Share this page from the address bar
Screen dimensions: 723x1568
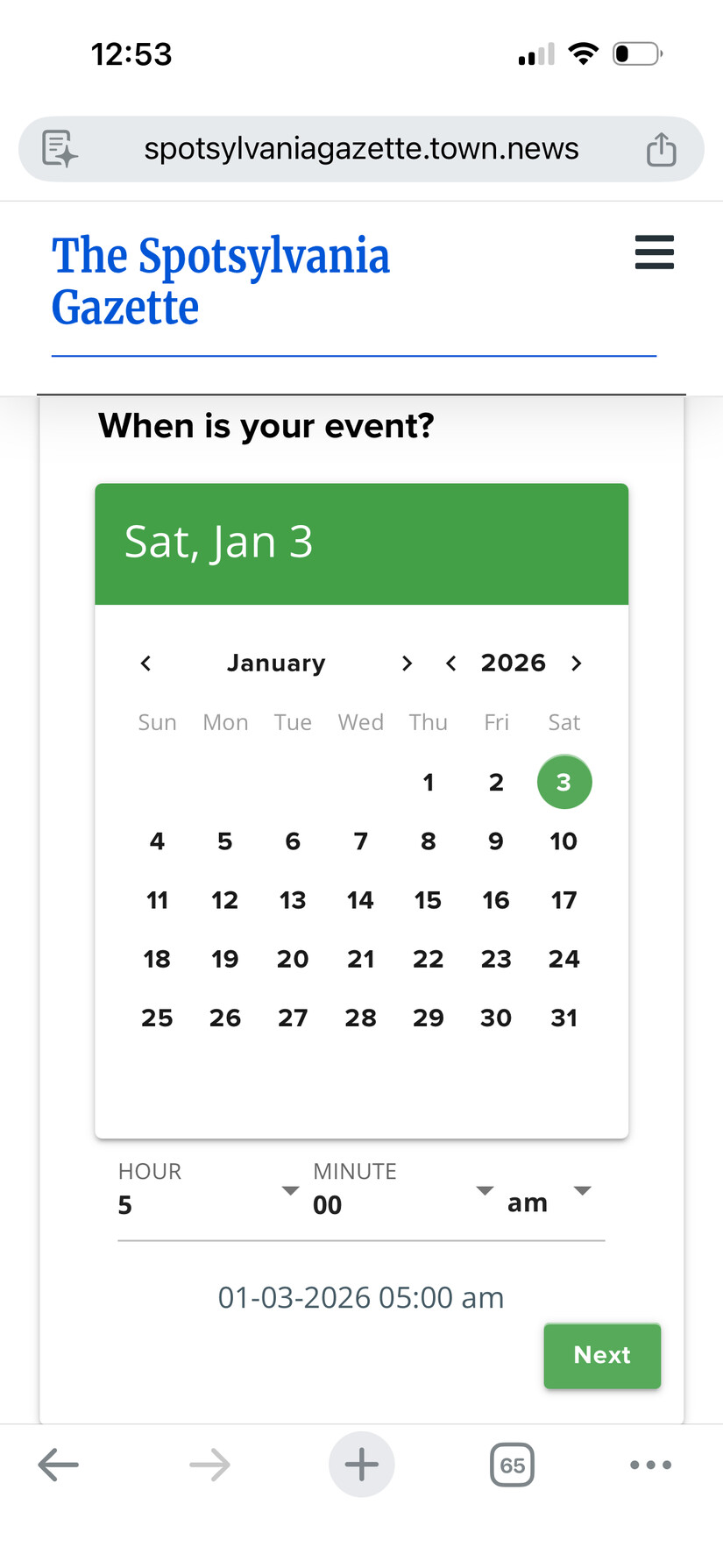pos(661,149)
